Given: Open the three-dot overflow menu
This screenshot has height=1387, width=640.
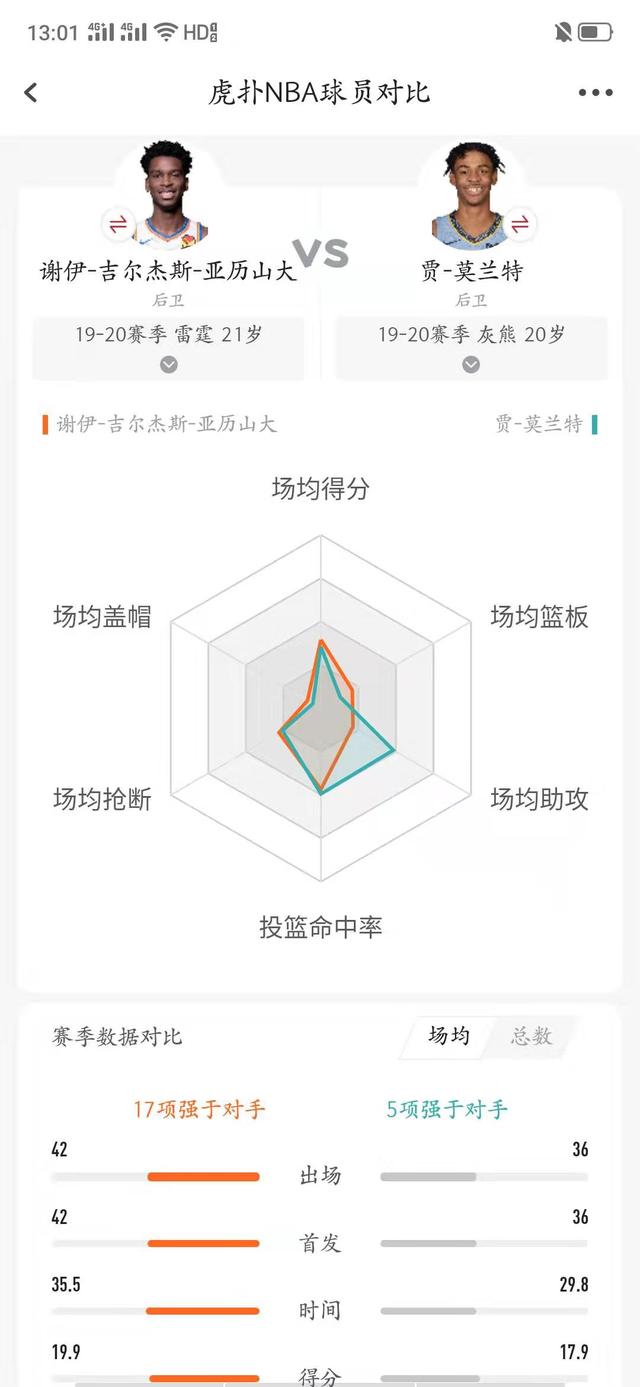Looking at the screenshot, I should [x=595, y=93].
